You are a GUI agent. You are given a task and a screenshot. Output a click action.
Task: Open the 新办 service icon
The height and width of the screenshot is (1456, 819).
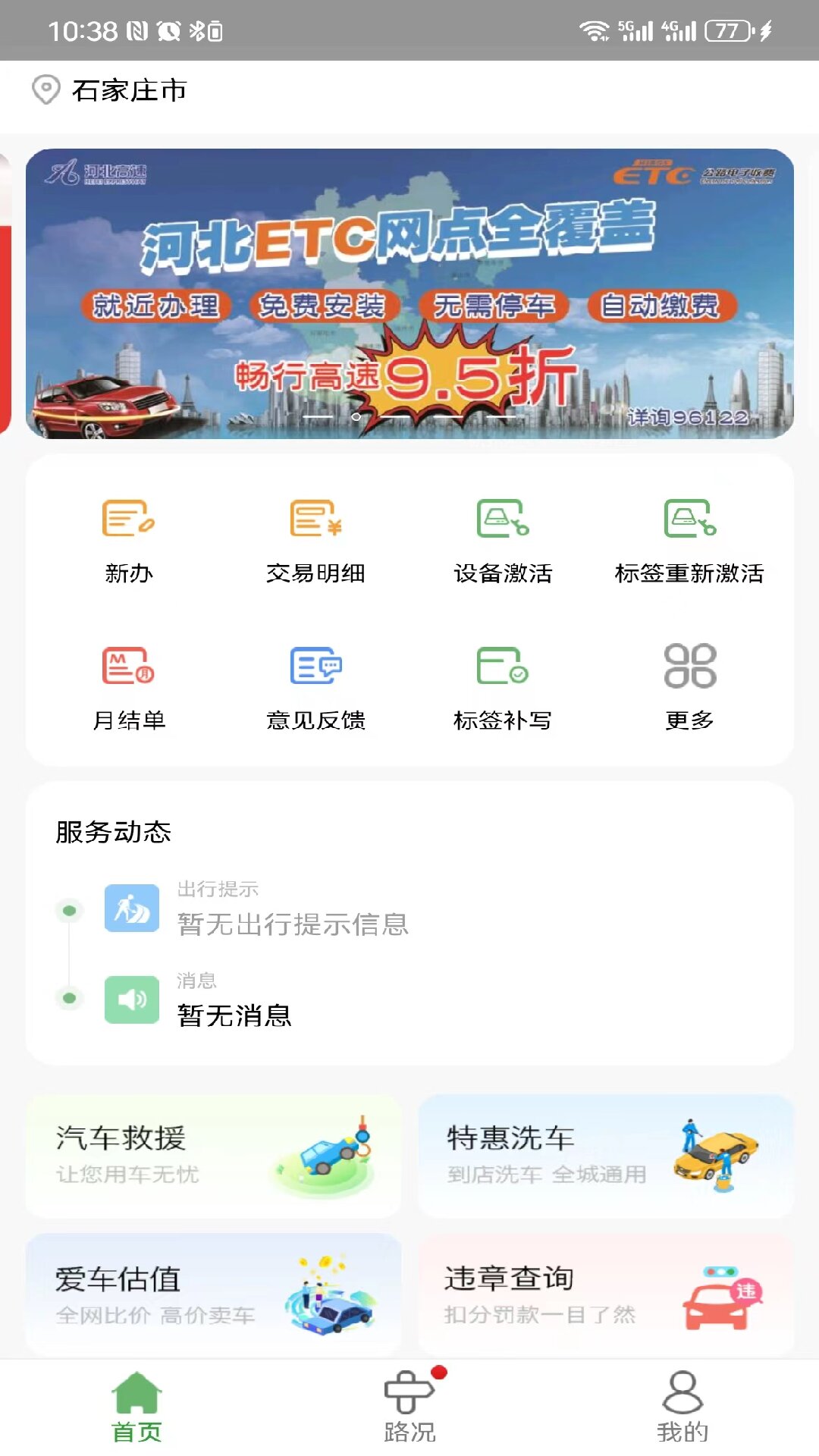pos(129,538)
